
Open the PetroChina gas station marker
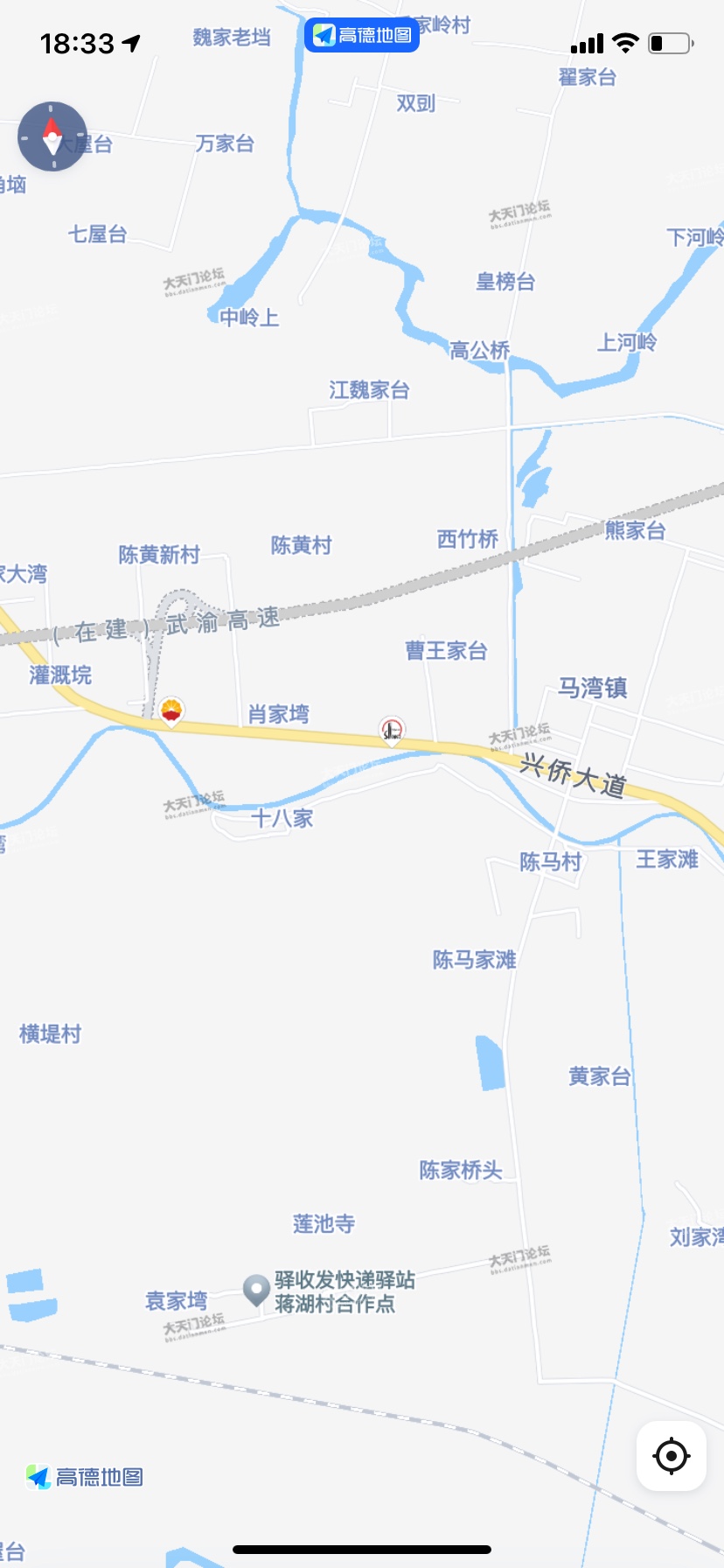[x=171, y=710]
